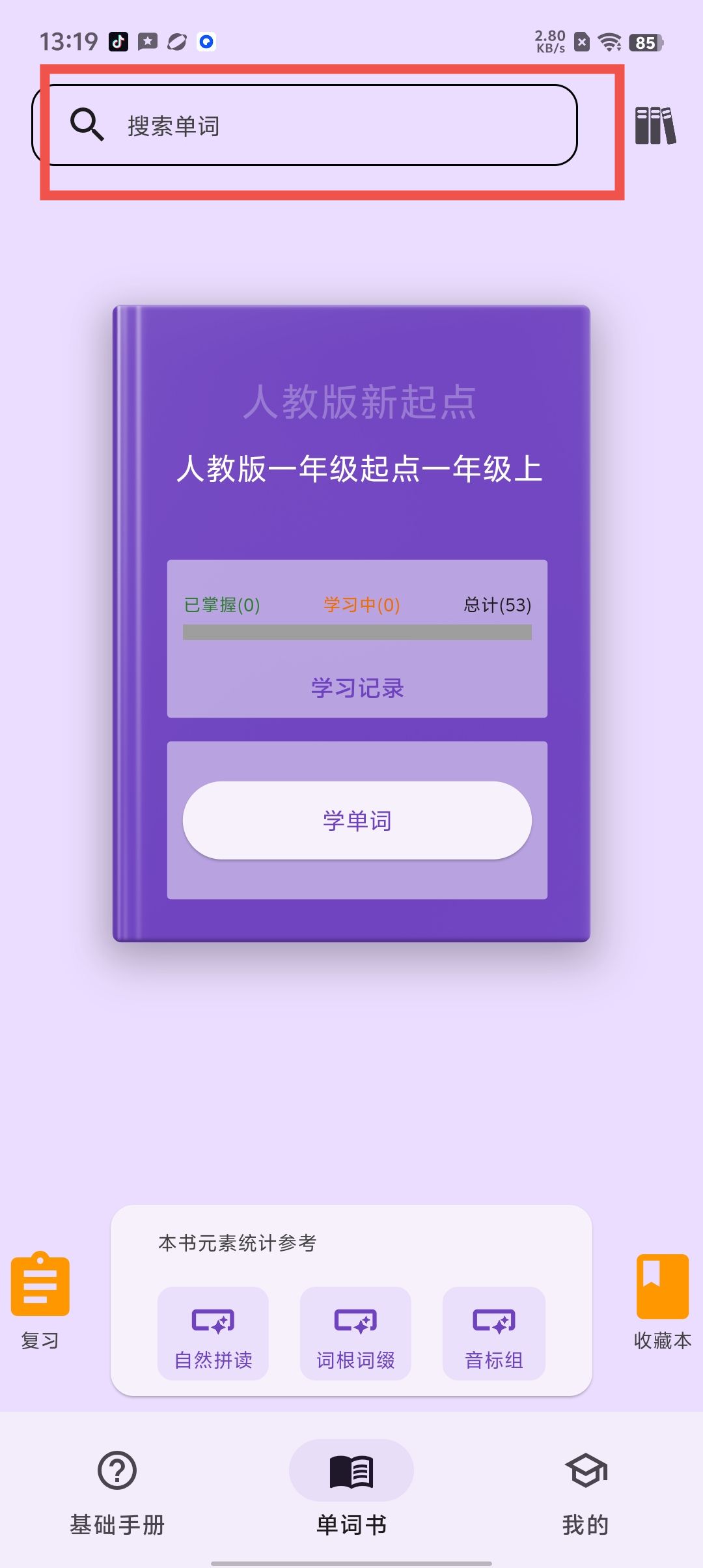Viewport: 703px width, 1568px height.
Task: Open the bookshelf icon
Action: click(655, 125)
